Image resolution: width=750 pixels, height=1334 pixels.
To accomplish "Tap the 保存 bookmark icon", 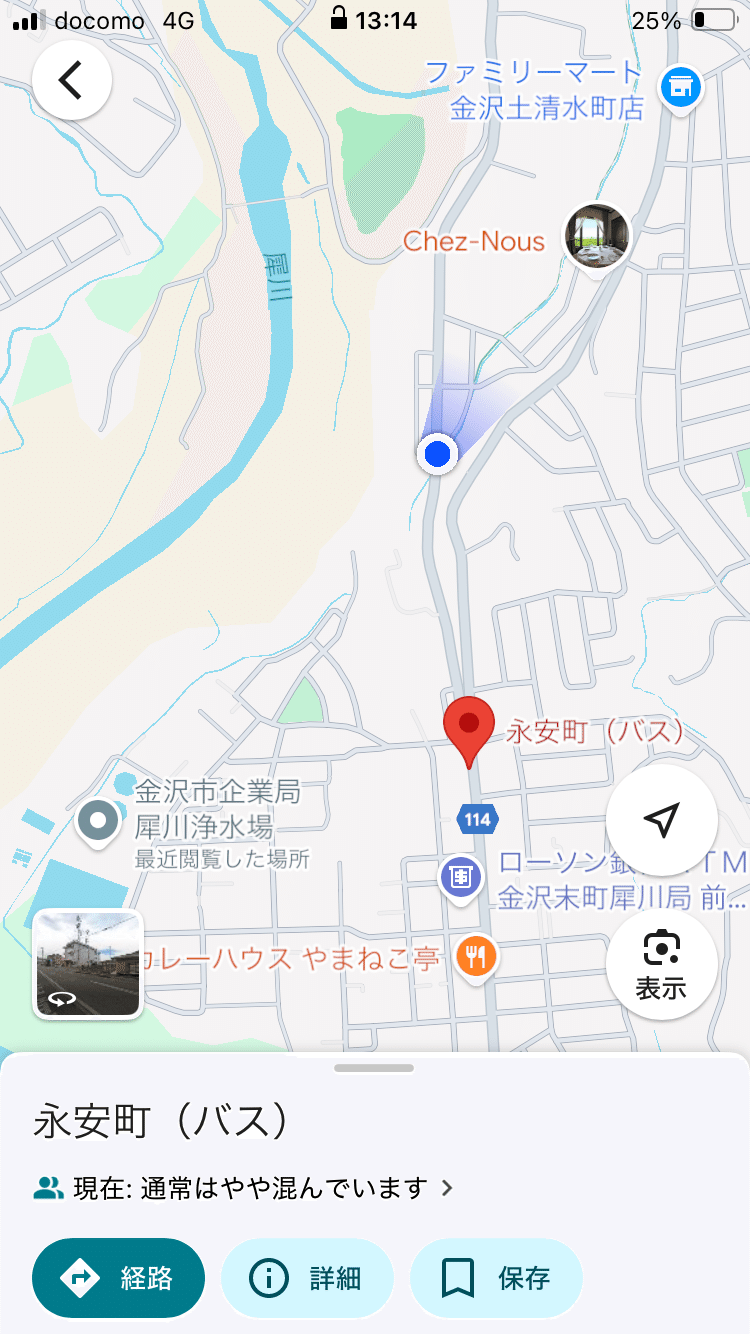I will point(457,1277).
